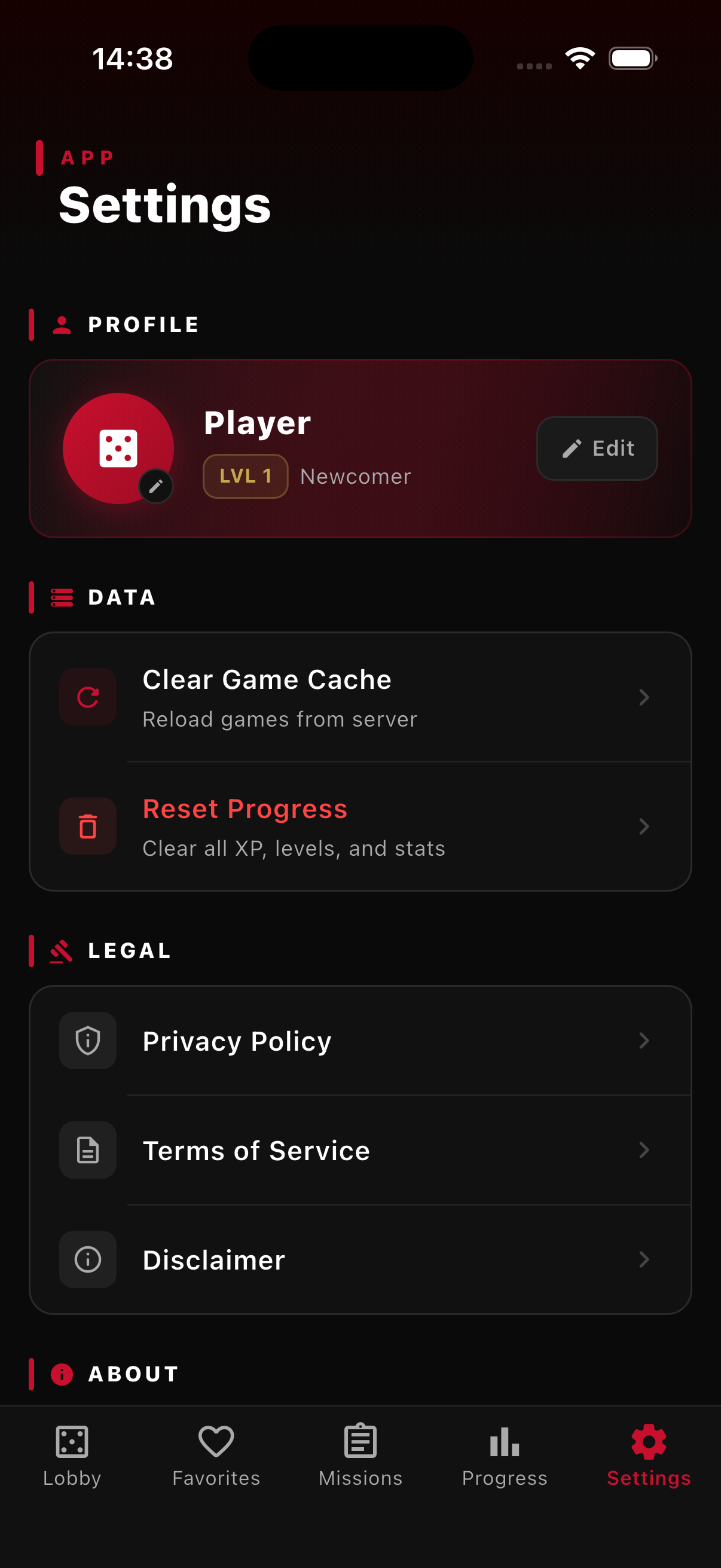Image resolution: width=721 pixels, height=1568 pixels.
Task: Click the Clear Game Cache refresh icon
Action: click(x=87, y=697)
